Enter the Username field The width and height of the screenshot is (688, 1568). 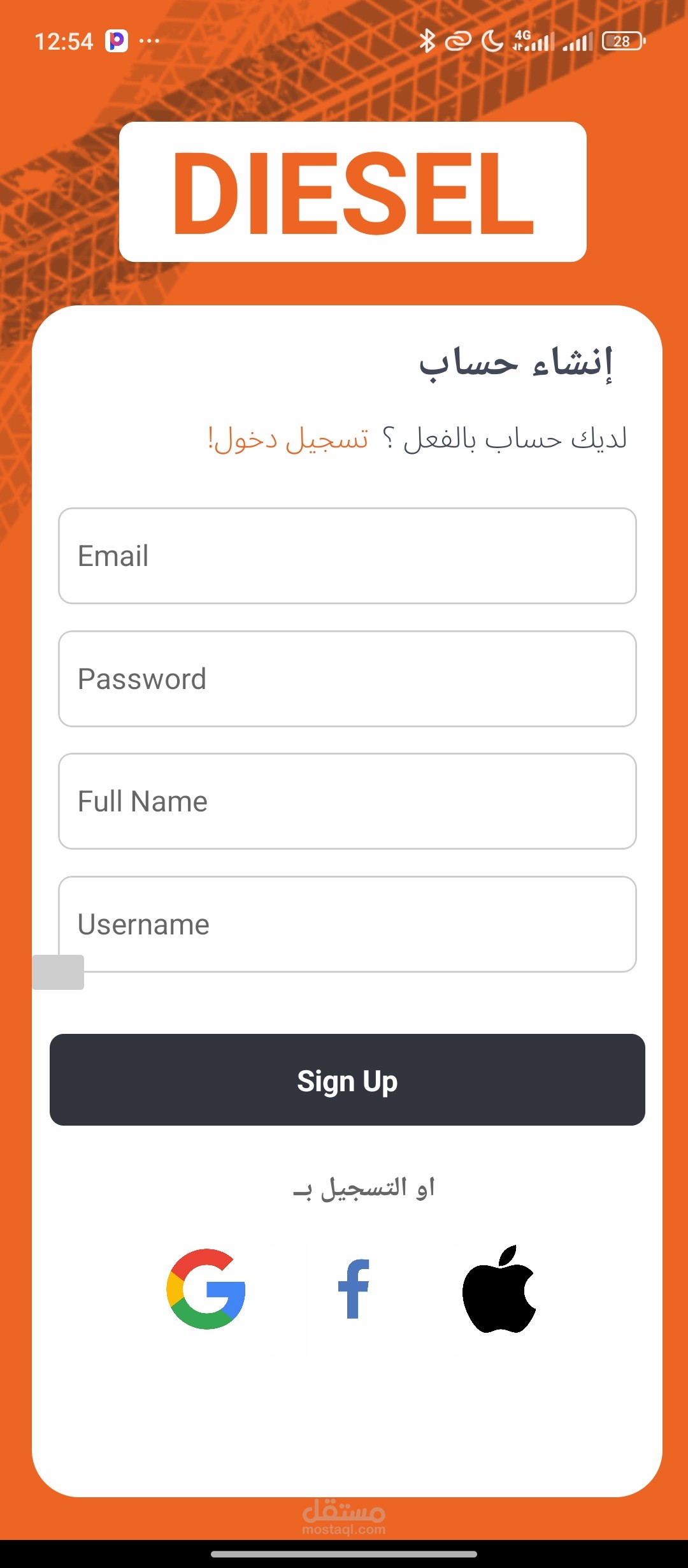[347, 924]
